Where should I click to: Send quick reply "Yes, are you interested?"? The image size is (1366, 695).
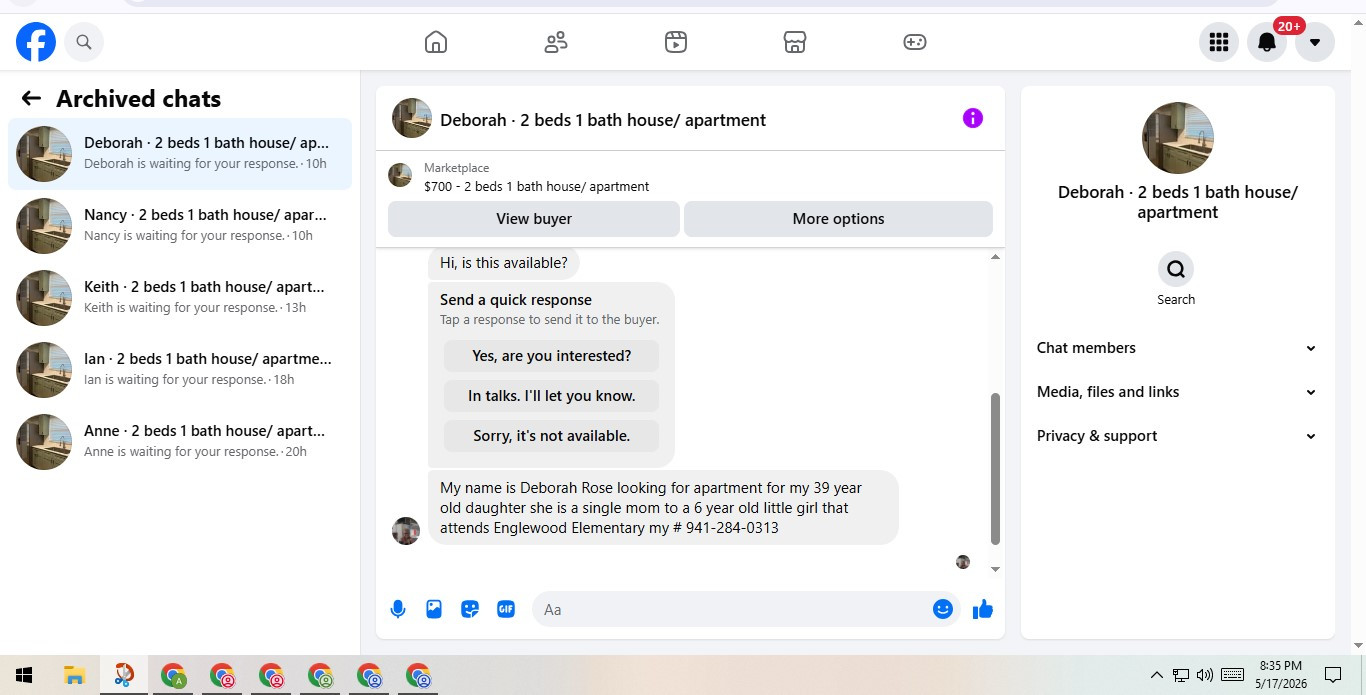[552, 356]
